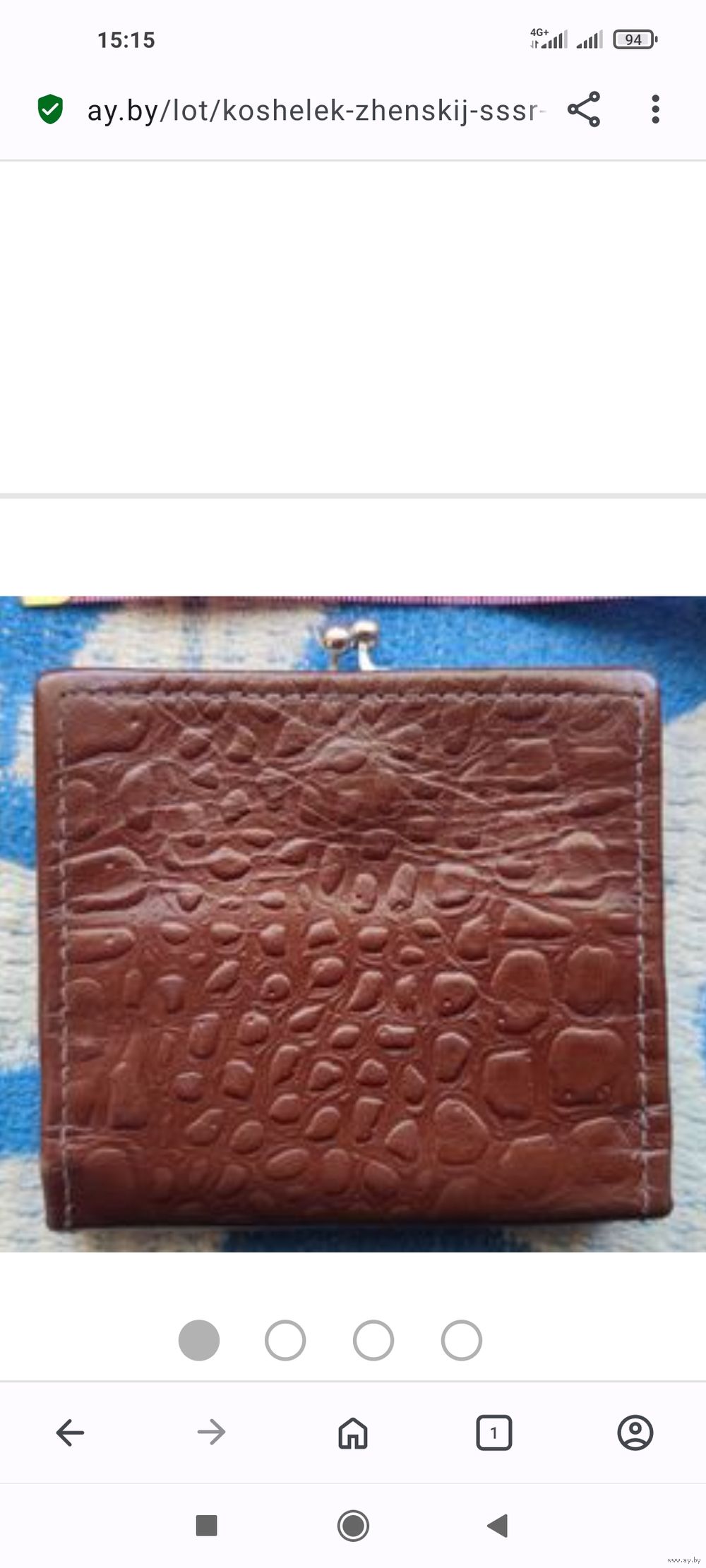Open the browser home page
The height and width of the screenshot is (1568, 706).
353,1432
